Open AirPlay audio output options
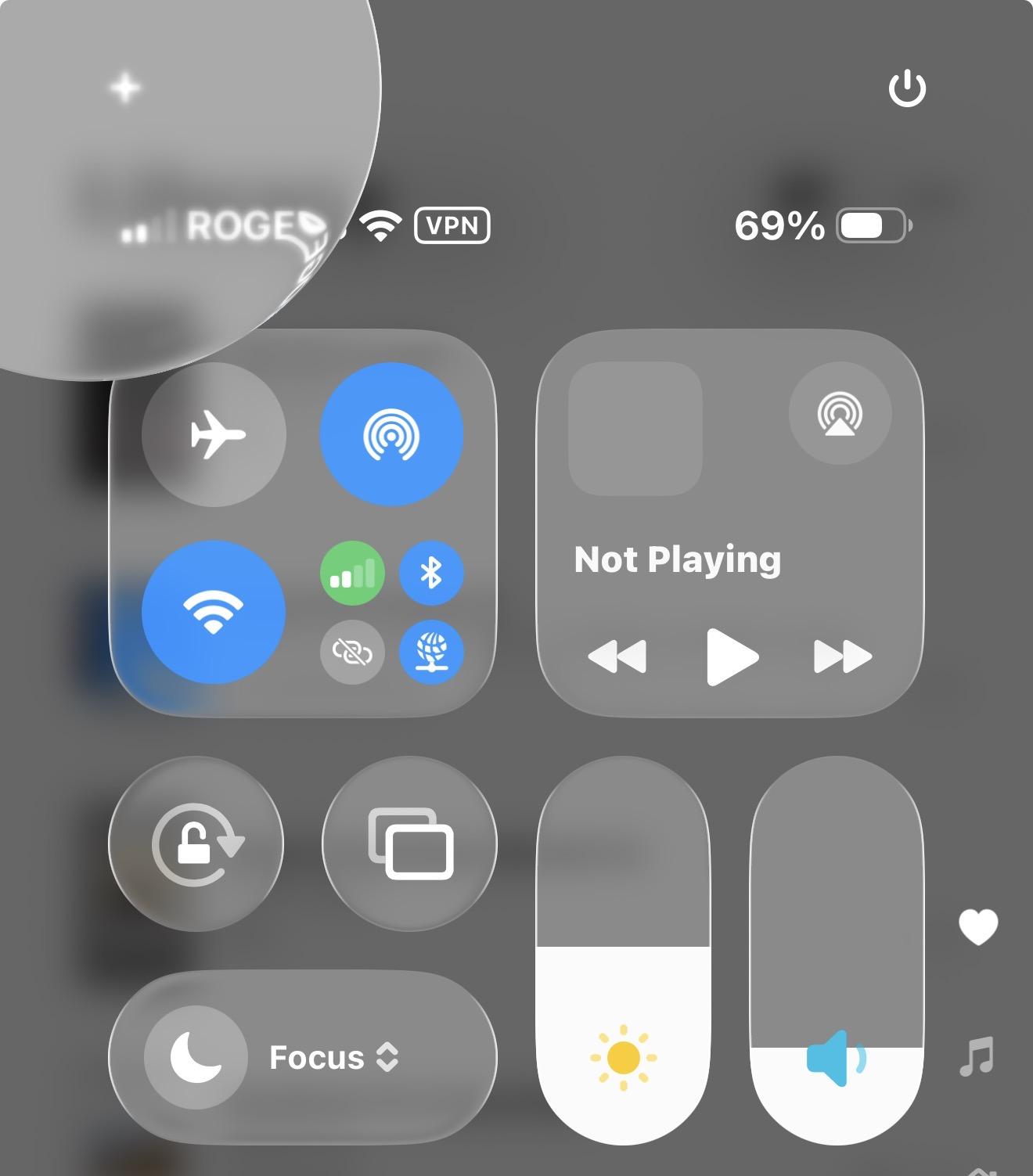This screenshot has width=1033, height=1176. [x=840, y=413]
